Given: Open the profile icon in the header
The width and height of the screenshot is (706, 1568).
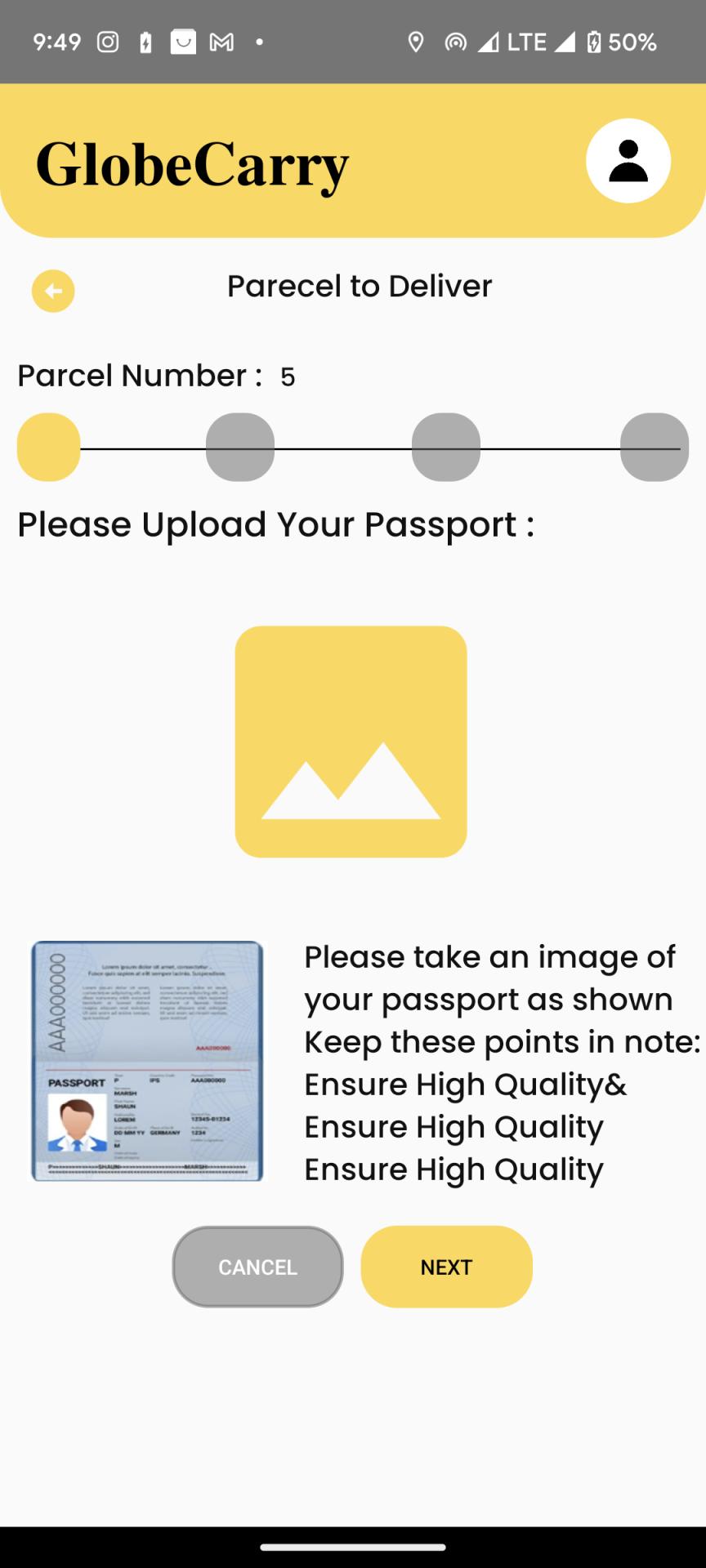Looking at the screenshot, I should click(x=628, y=161).
